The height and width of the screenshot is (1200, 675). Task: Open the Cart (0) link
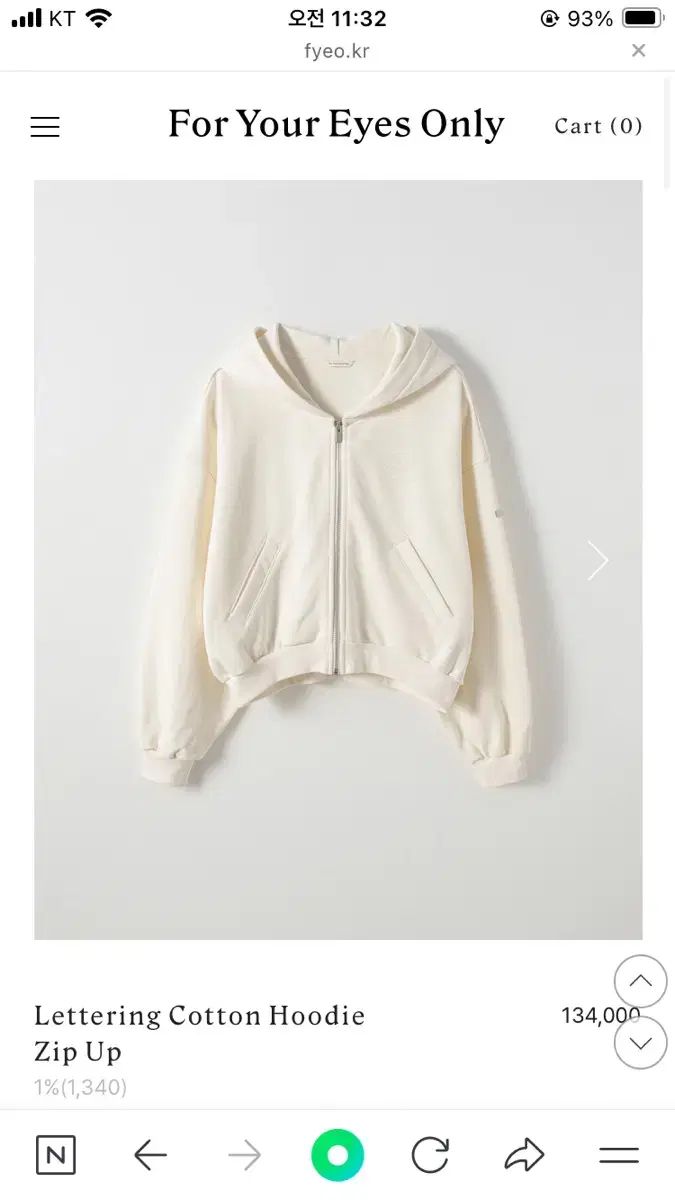[598, 126]
